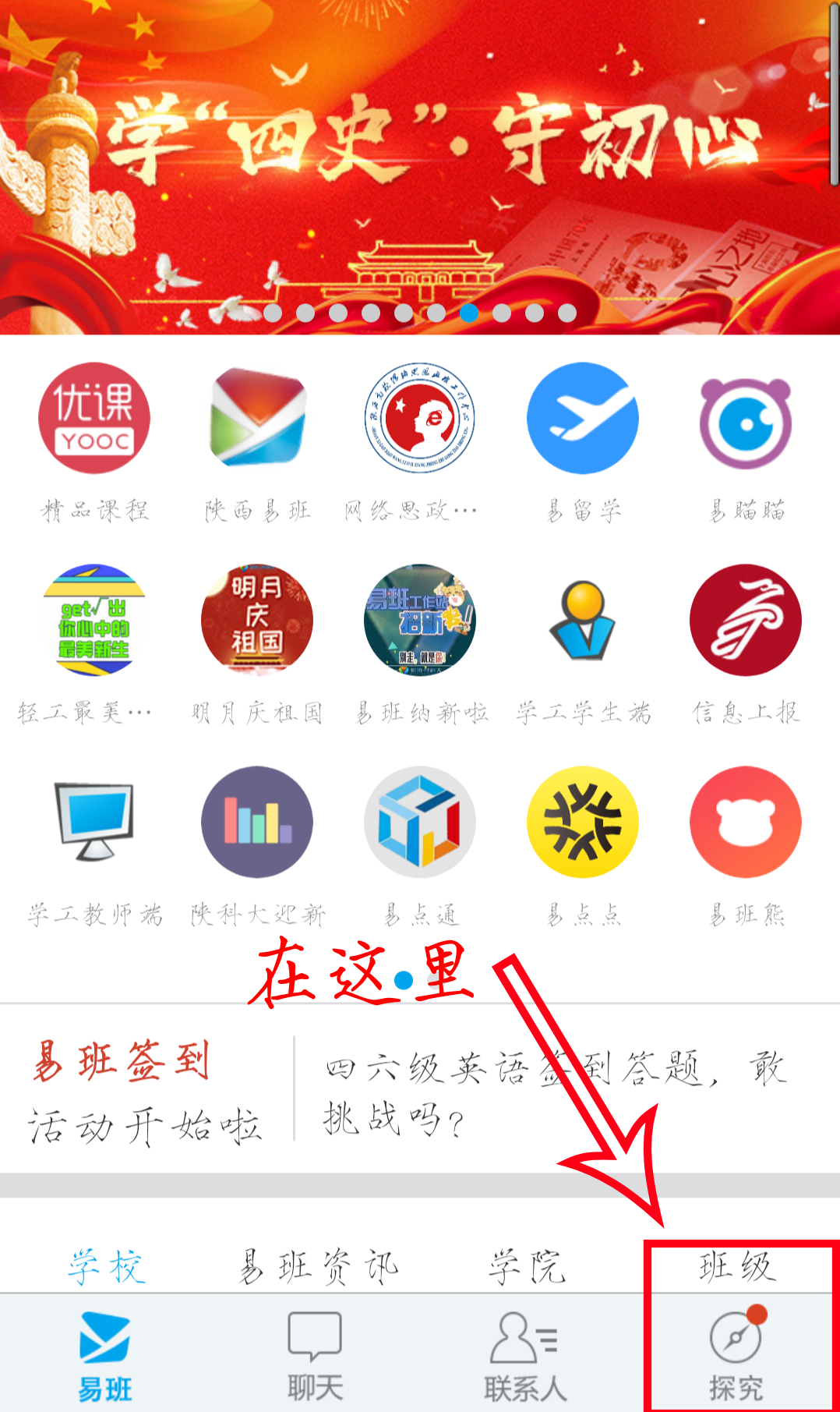Switch to the 学院 tab
The image size is (840, 1412).
pos(527,1266)
